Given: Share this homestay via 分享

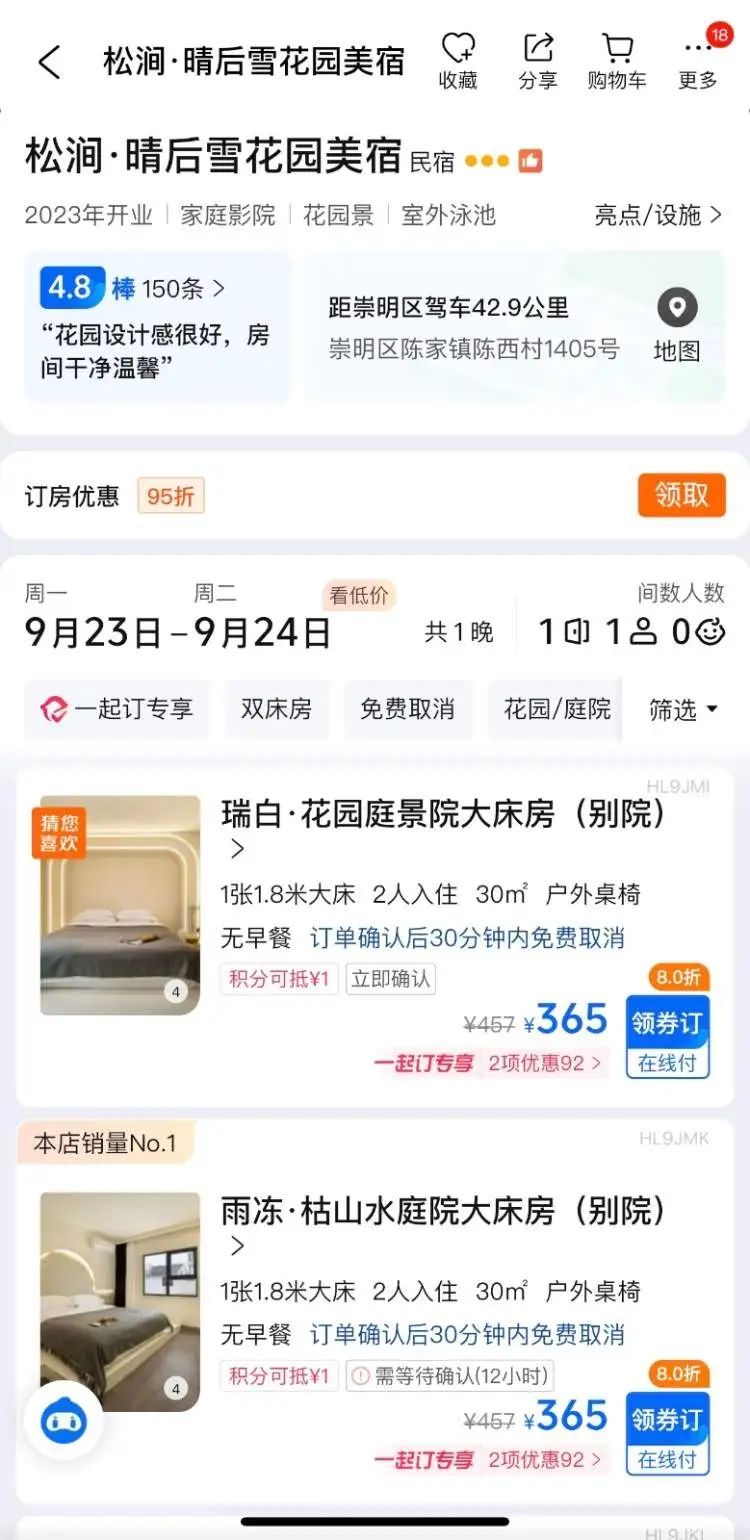Looking at the screenshot, I should [x=538, y=61].
